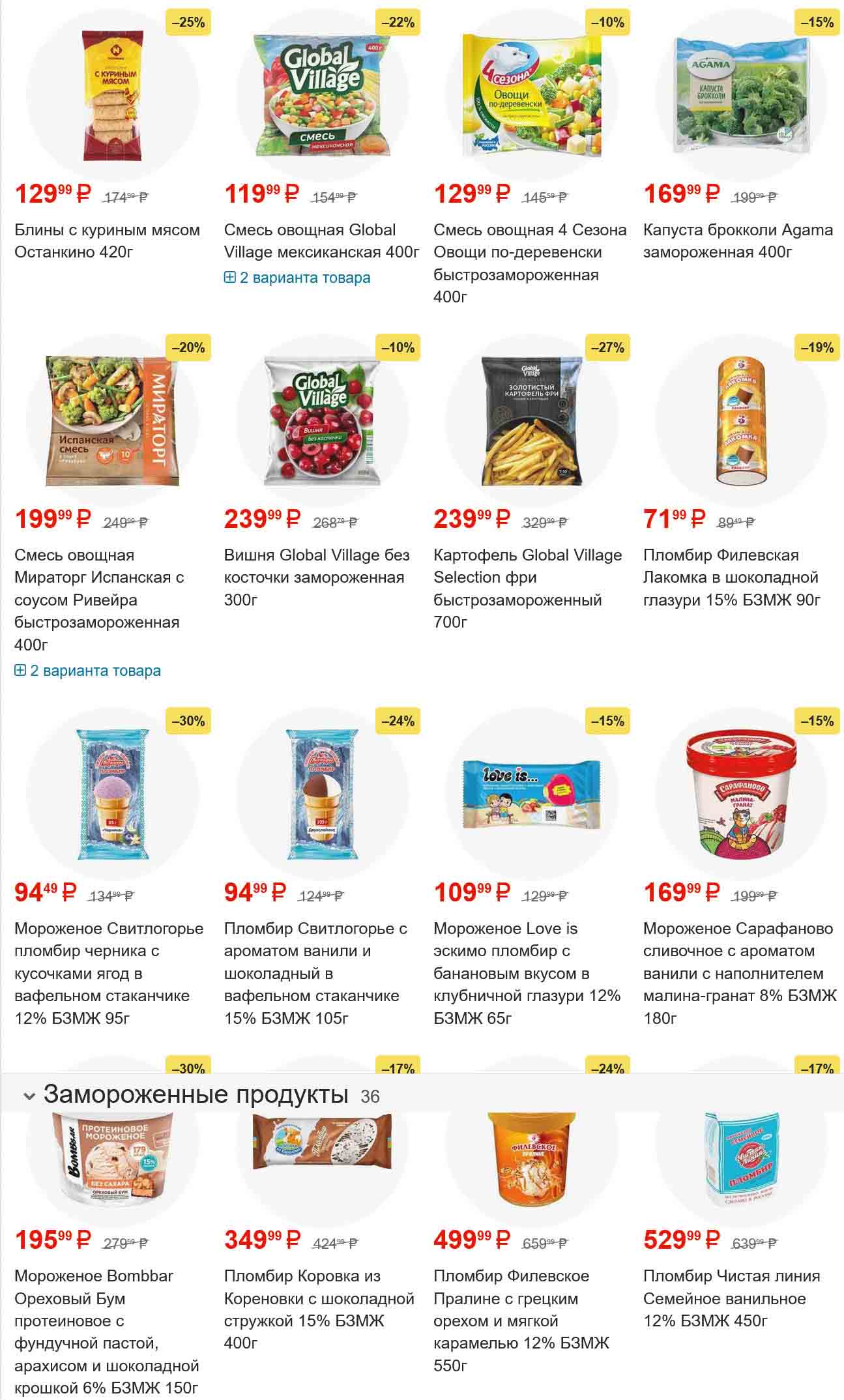The image size is (844, 1400).
Task: Open Вишня Global Village без косточки
Action: [317, 577]
